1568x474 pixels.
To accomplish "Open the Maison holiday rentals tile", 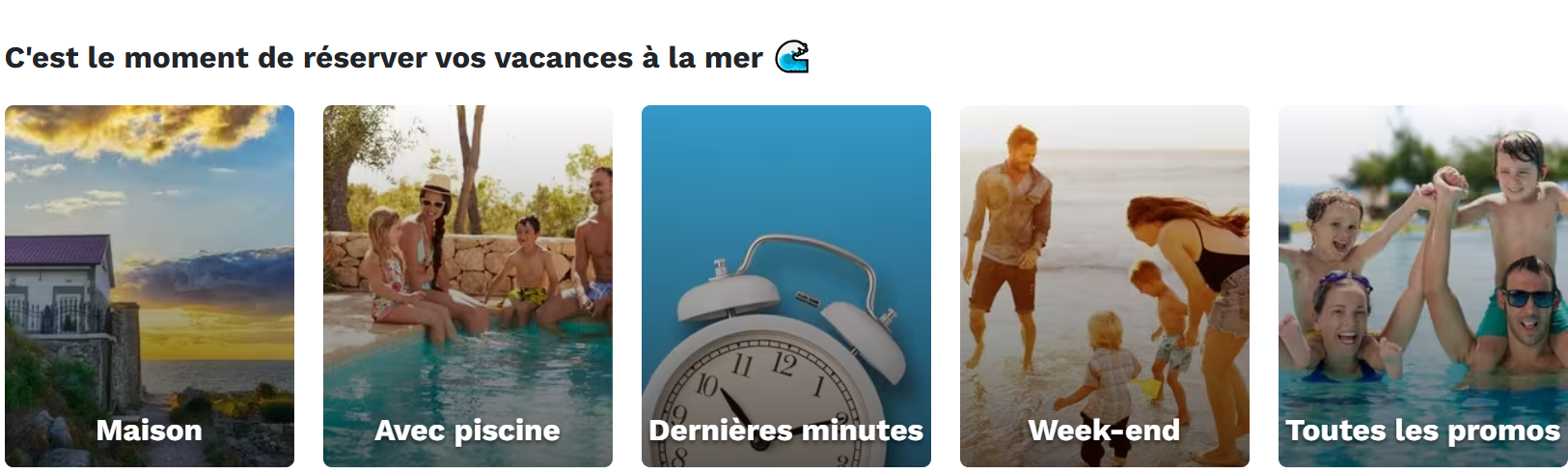I will point(150,286).
